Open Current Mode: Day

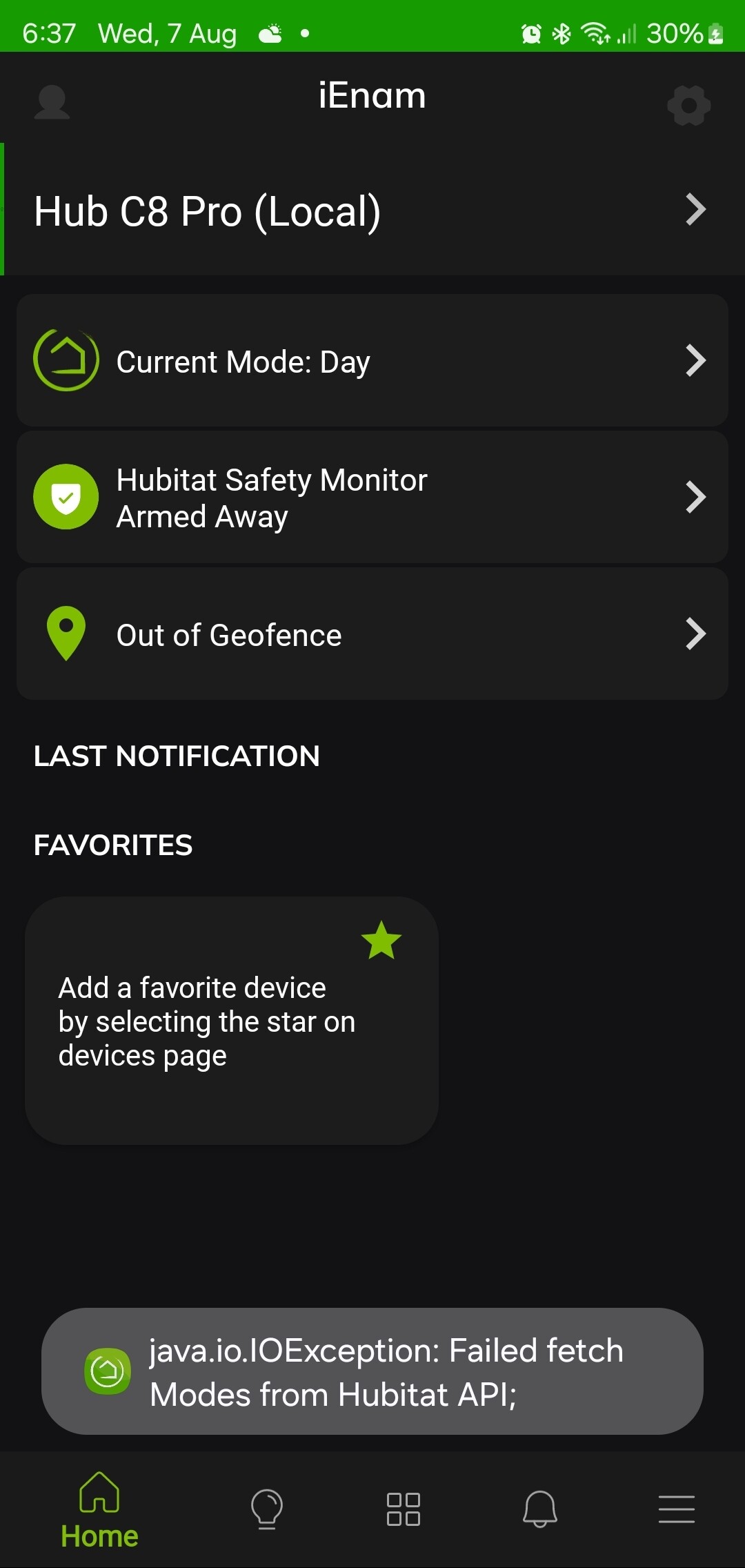(x=372, y=360)
